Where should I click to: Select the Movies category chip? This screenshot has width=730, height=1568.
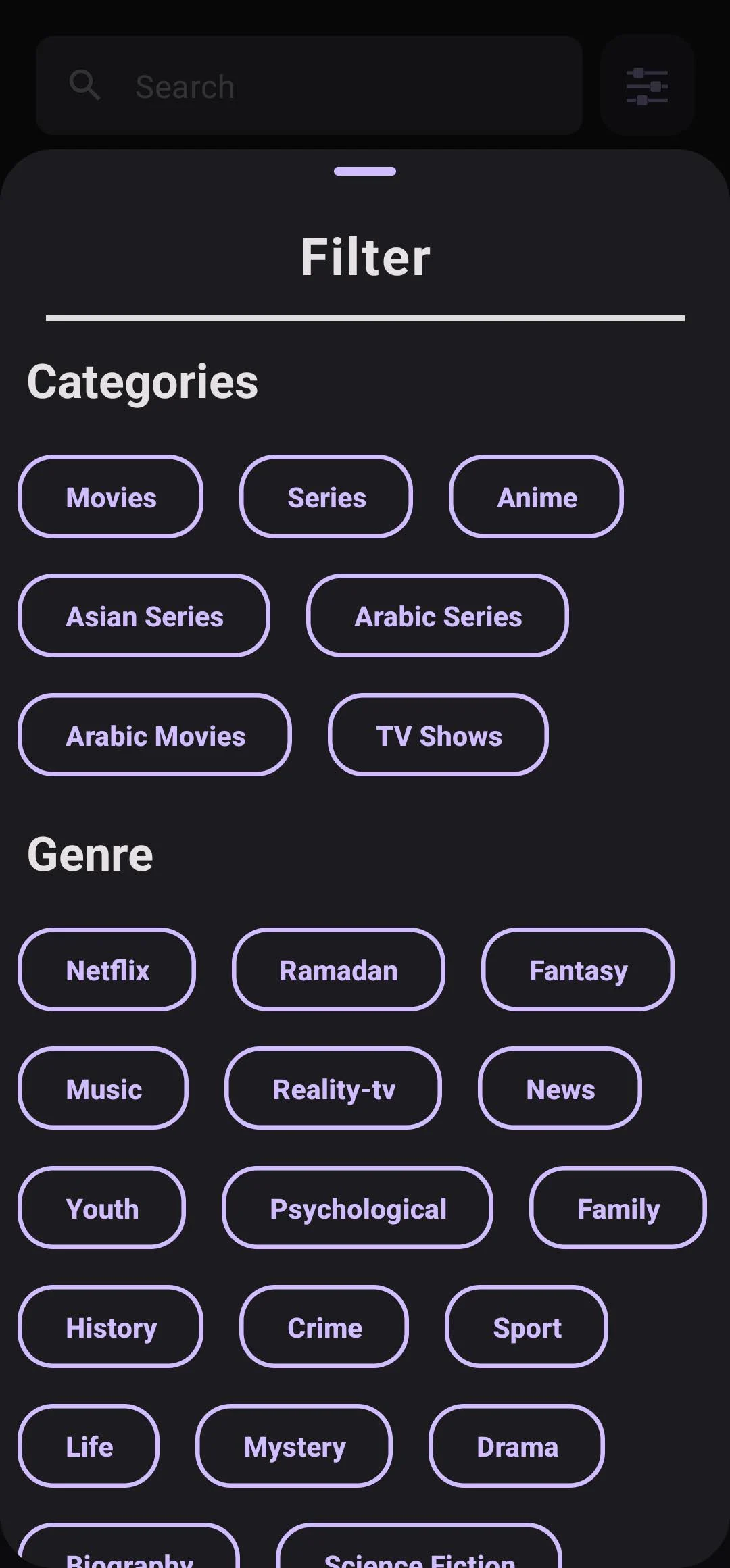click(111, 497)
